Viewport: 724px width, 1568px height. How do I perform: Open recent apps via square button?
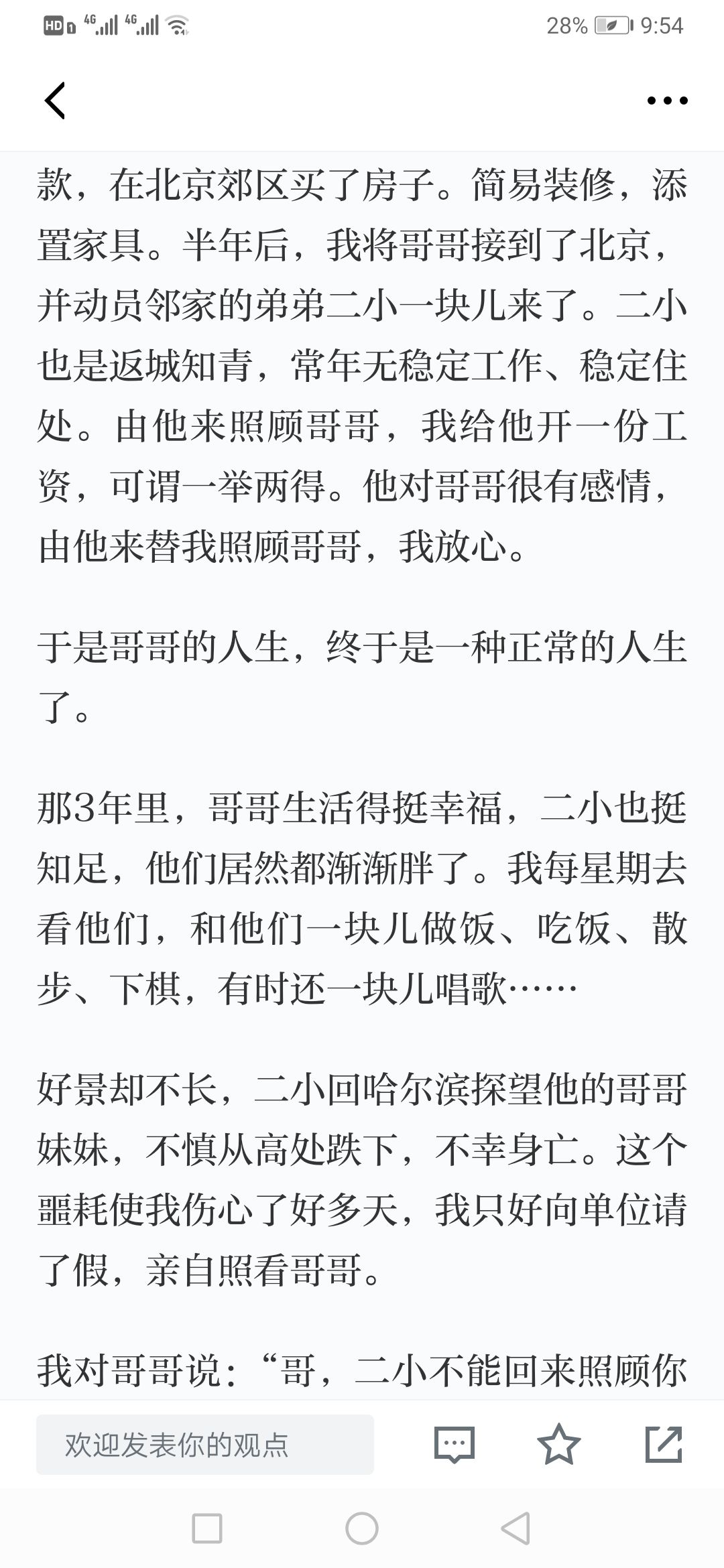[207, 1530]
